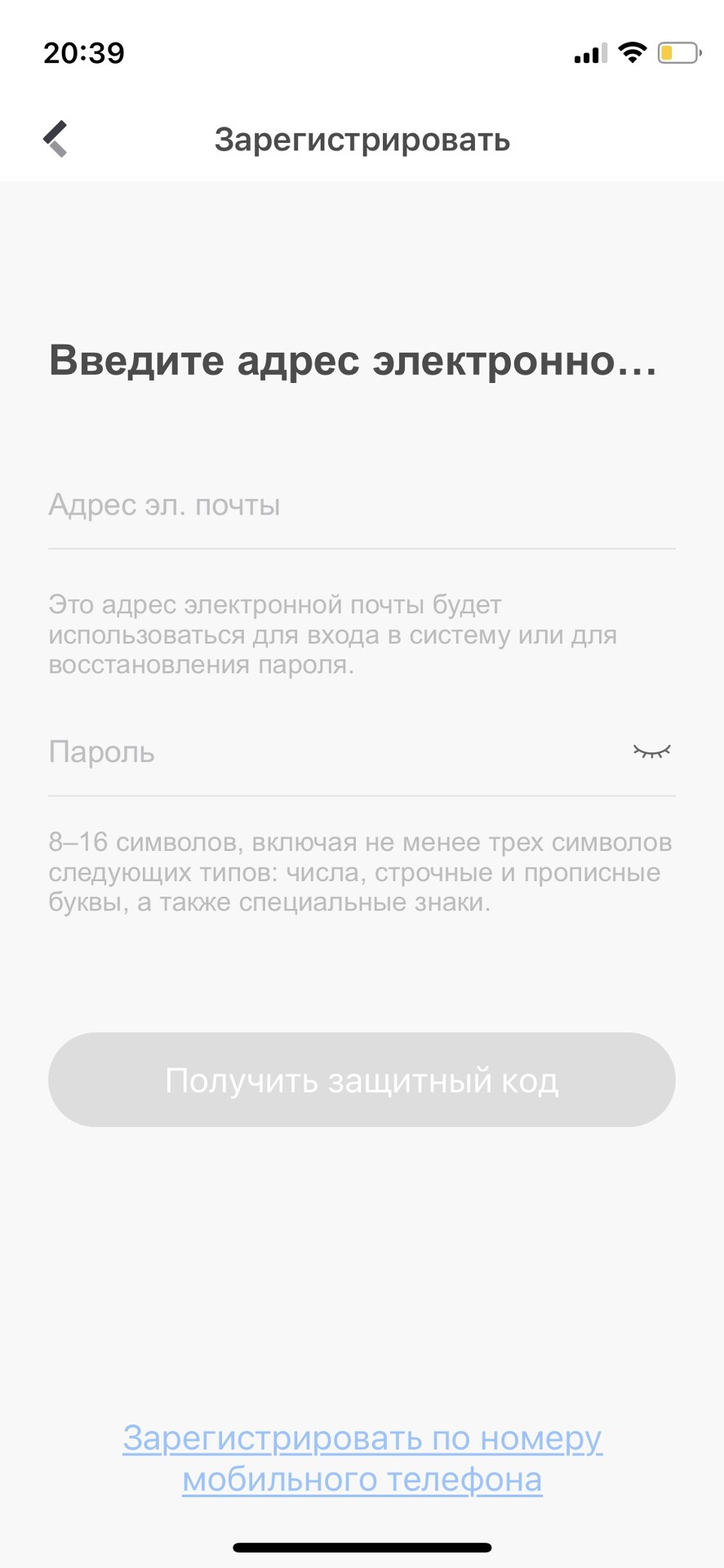The image size is (724, 1568).
Task: Open Зарегистрировать по номеру мобильного телефона link
Action: point(362,1459)
